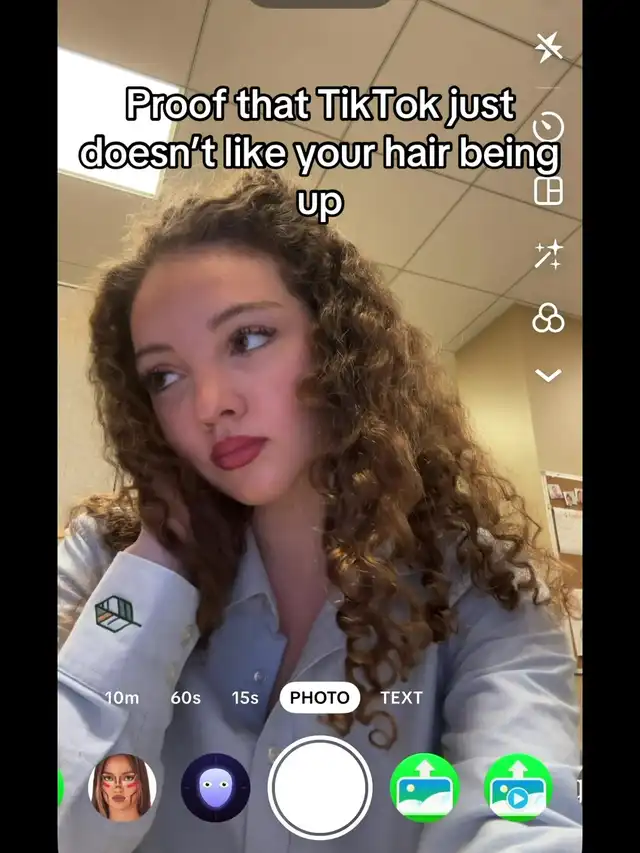This screenshot has width=640, height=853.
Task: Choose the face paint woman effect
Action: [123, 788]
